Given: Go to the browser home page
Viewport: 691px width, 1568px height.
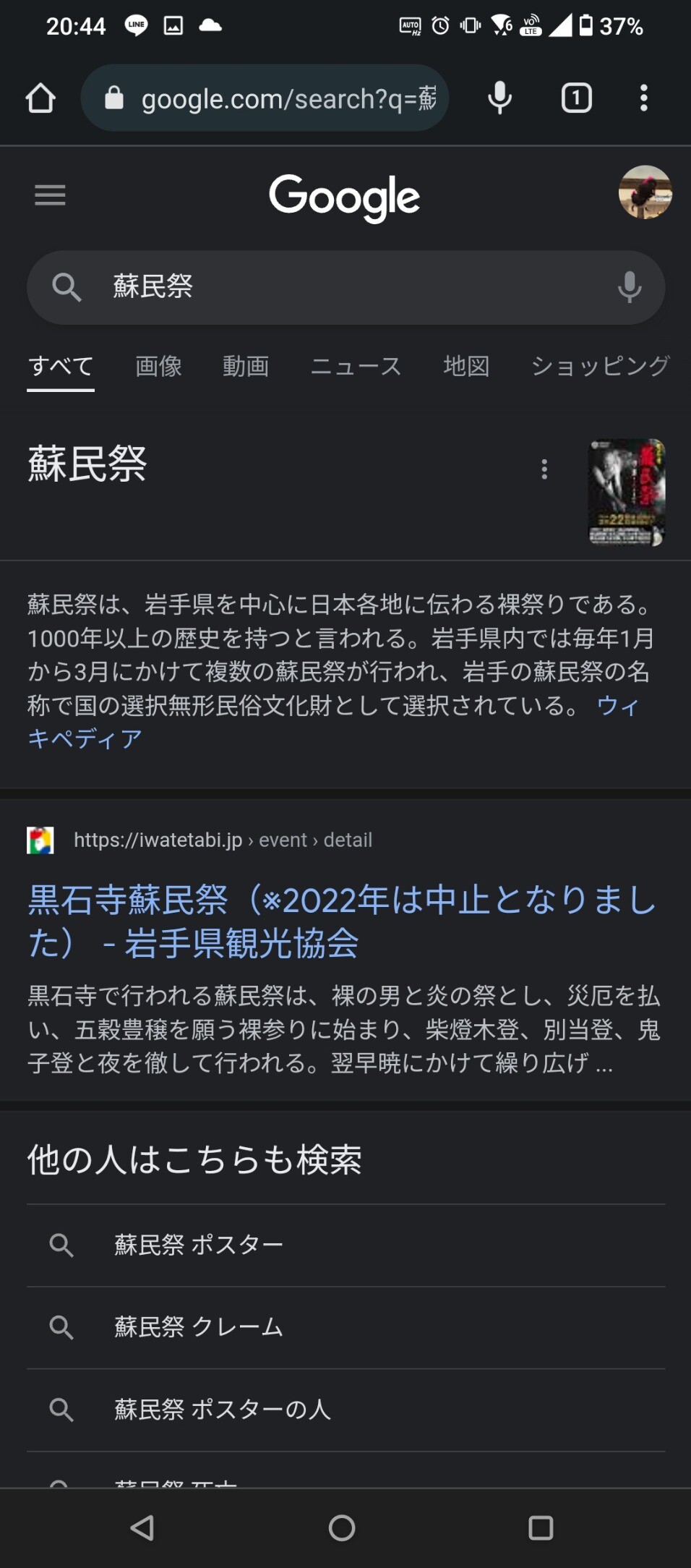Looking at the screenshot, I should [40, 98].
